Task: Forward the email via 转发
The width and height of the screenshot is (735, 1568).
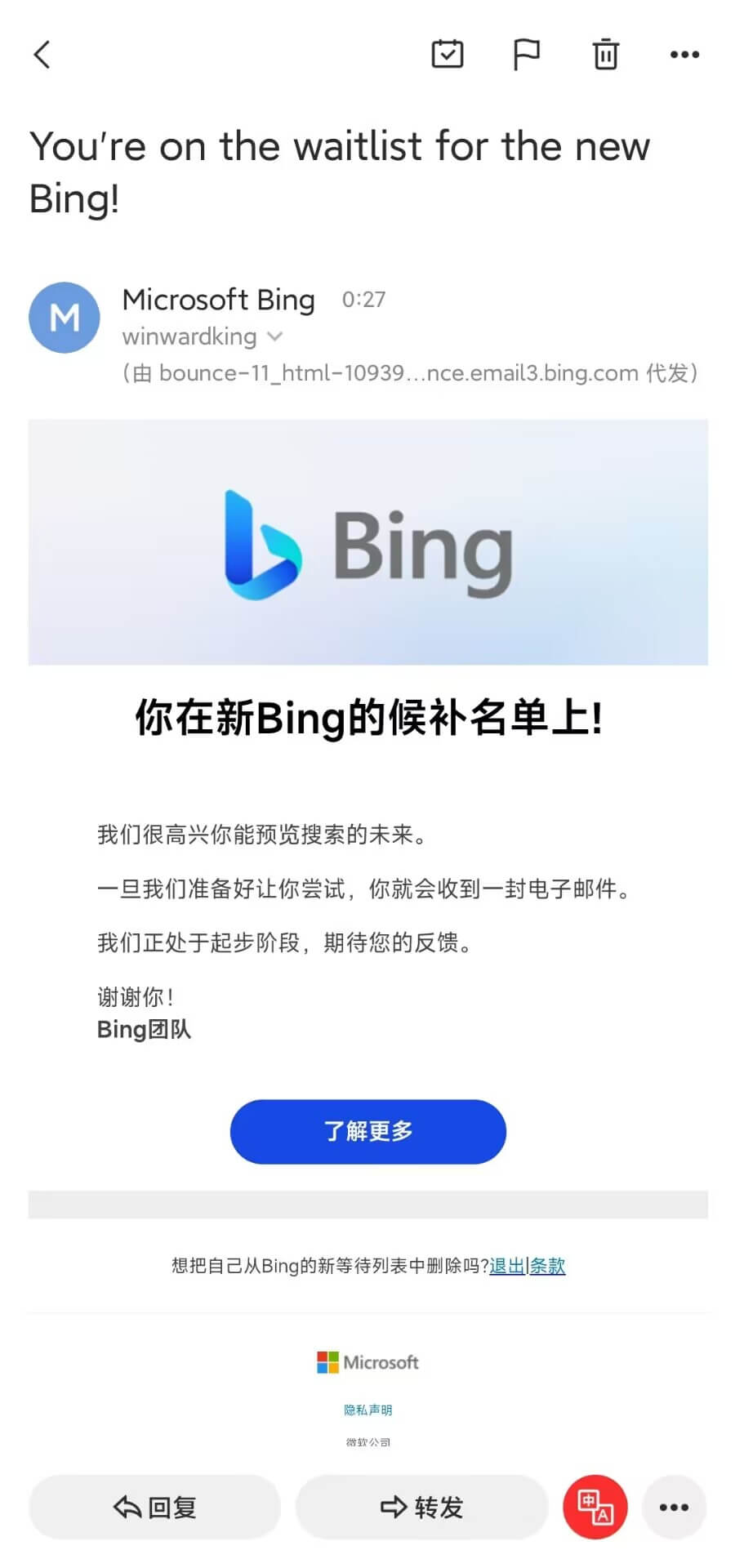Action: (421, 1507)
